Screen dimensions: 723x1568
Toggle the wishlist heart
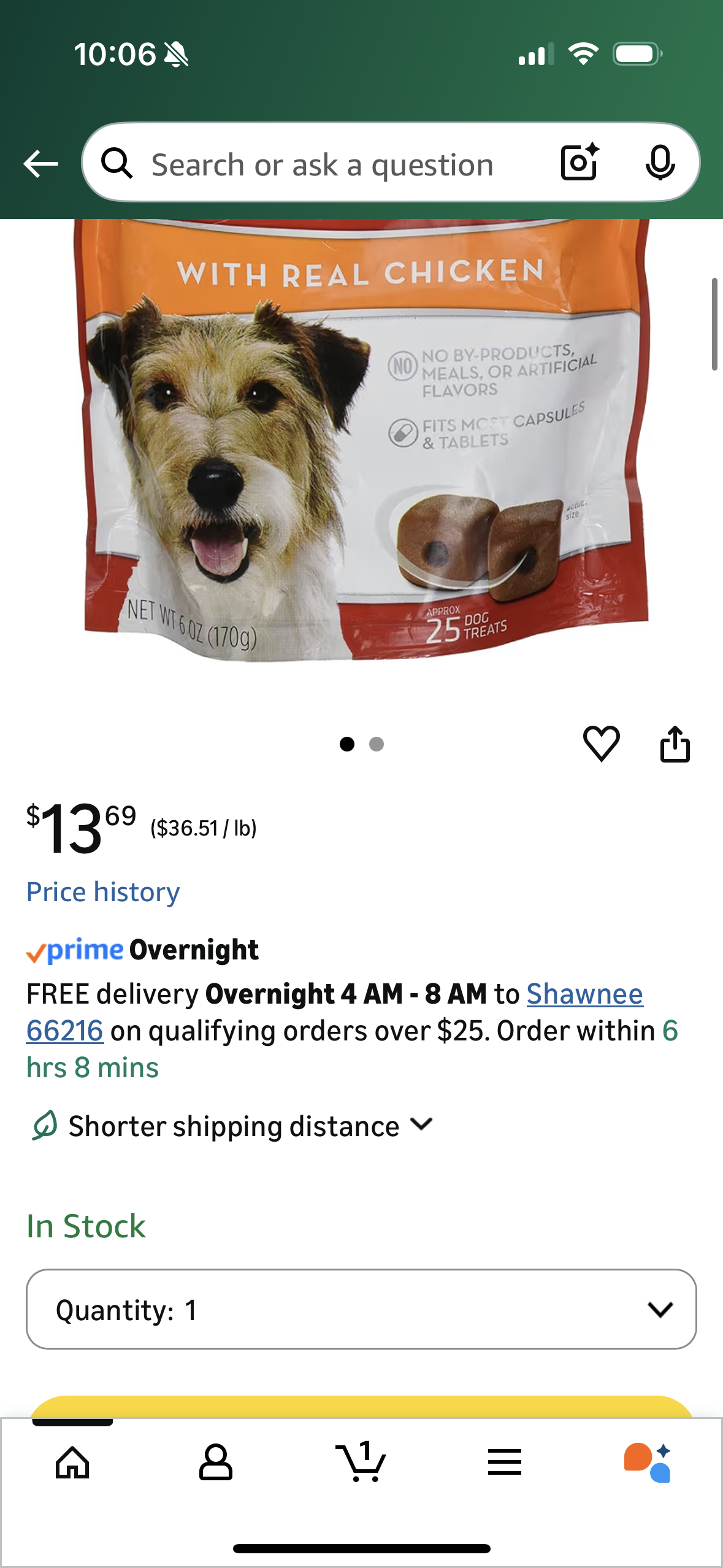point(601,744)
